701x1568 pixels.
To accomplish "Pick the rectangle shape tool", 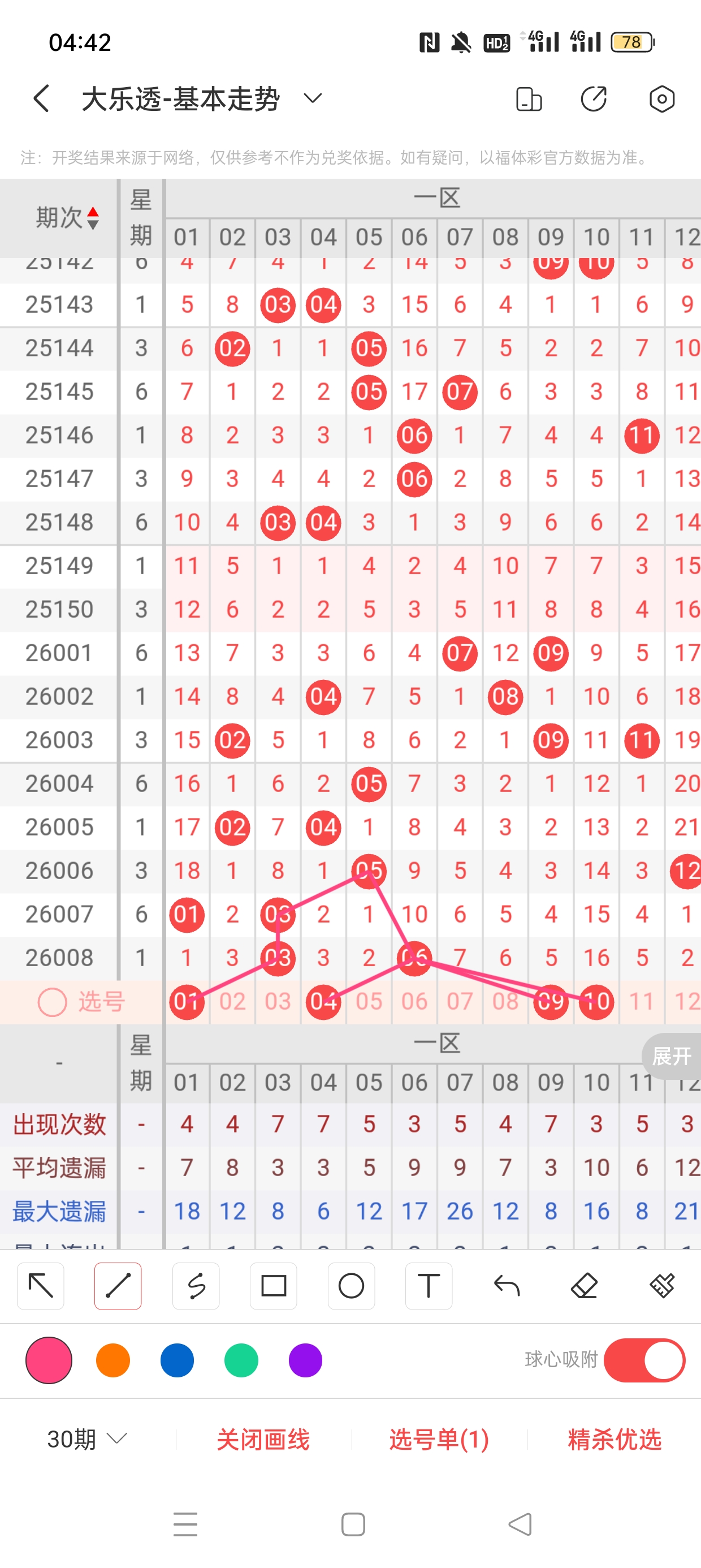I will (273, 1286).
